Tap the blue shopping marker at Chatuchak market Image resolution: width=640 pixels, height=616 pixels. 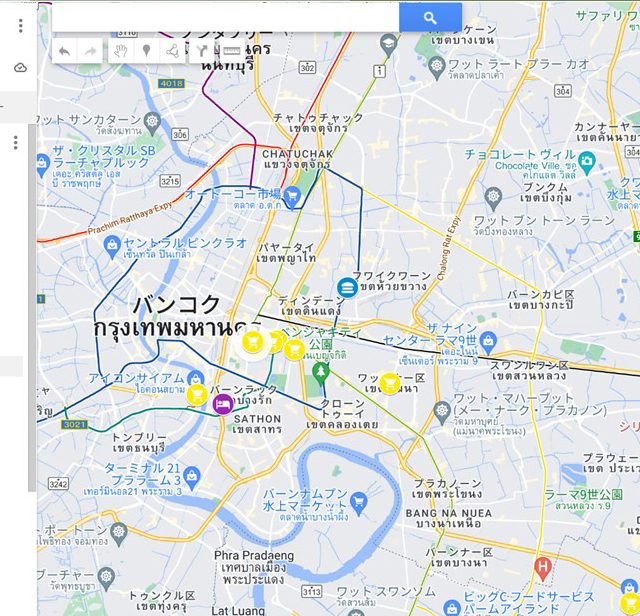[292, 196]
